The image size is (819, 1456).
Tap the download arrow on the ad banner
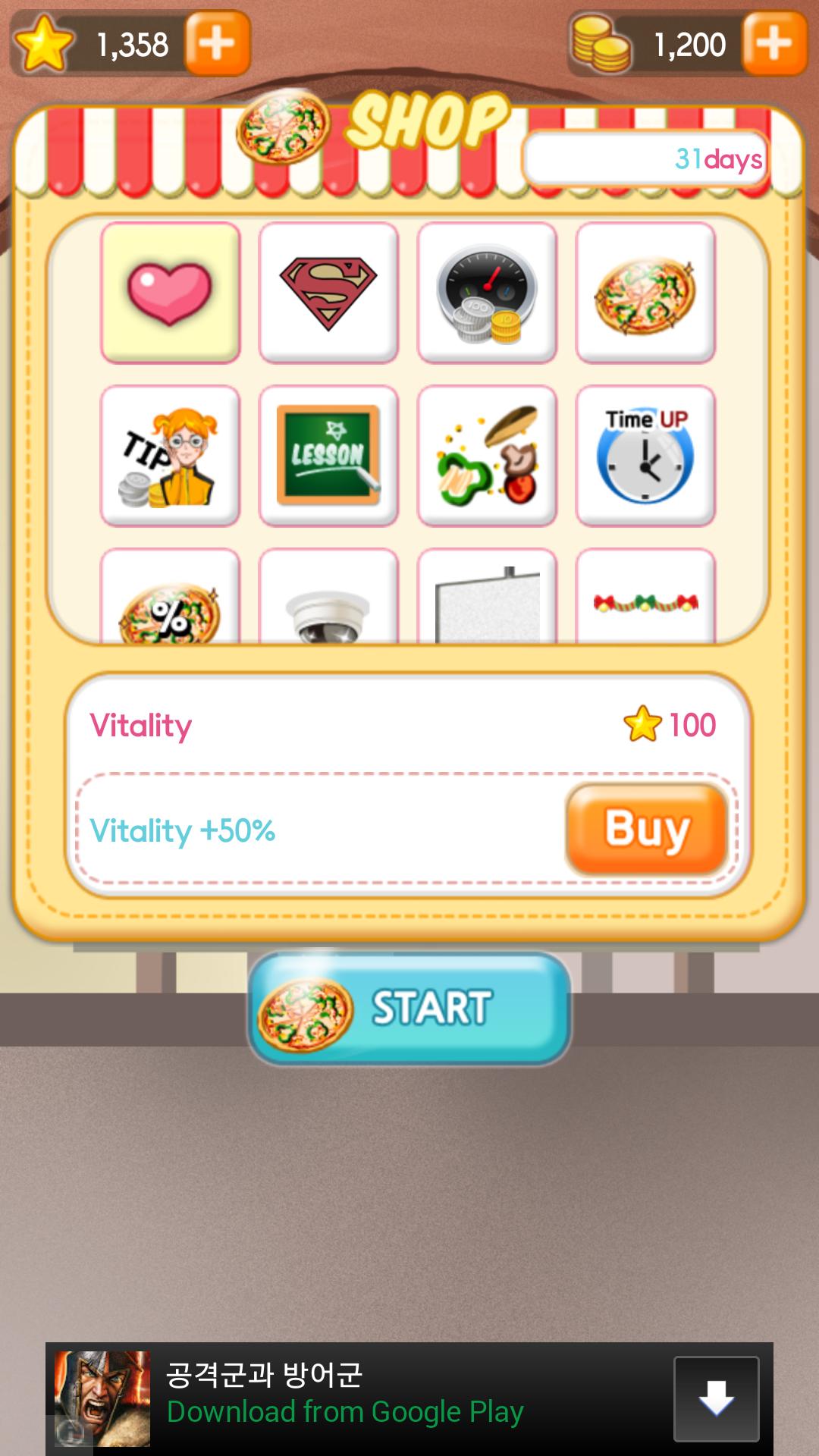(716, 1399)
